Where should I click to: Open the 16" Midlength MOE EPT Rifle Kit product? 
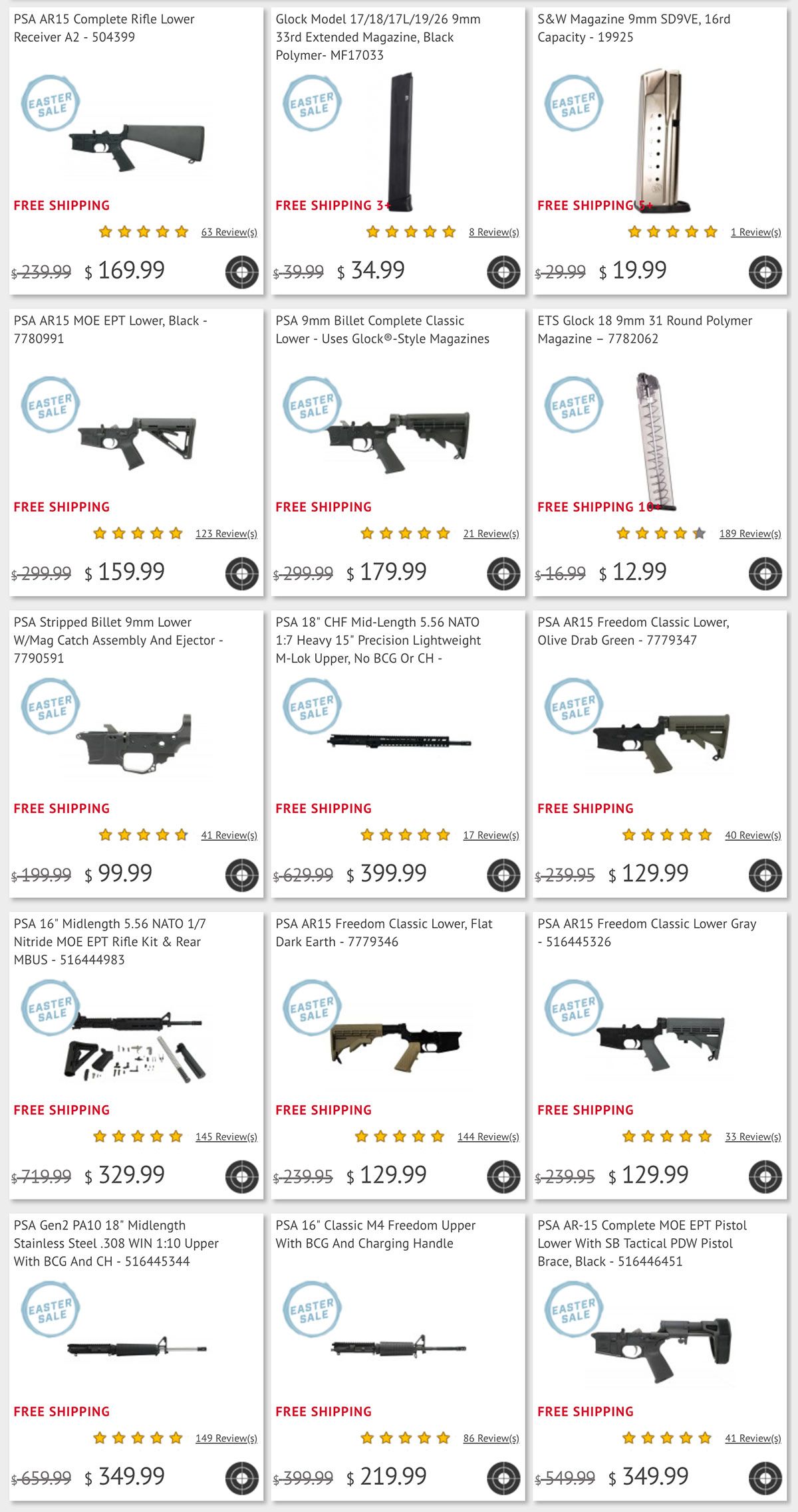(110, 942)
